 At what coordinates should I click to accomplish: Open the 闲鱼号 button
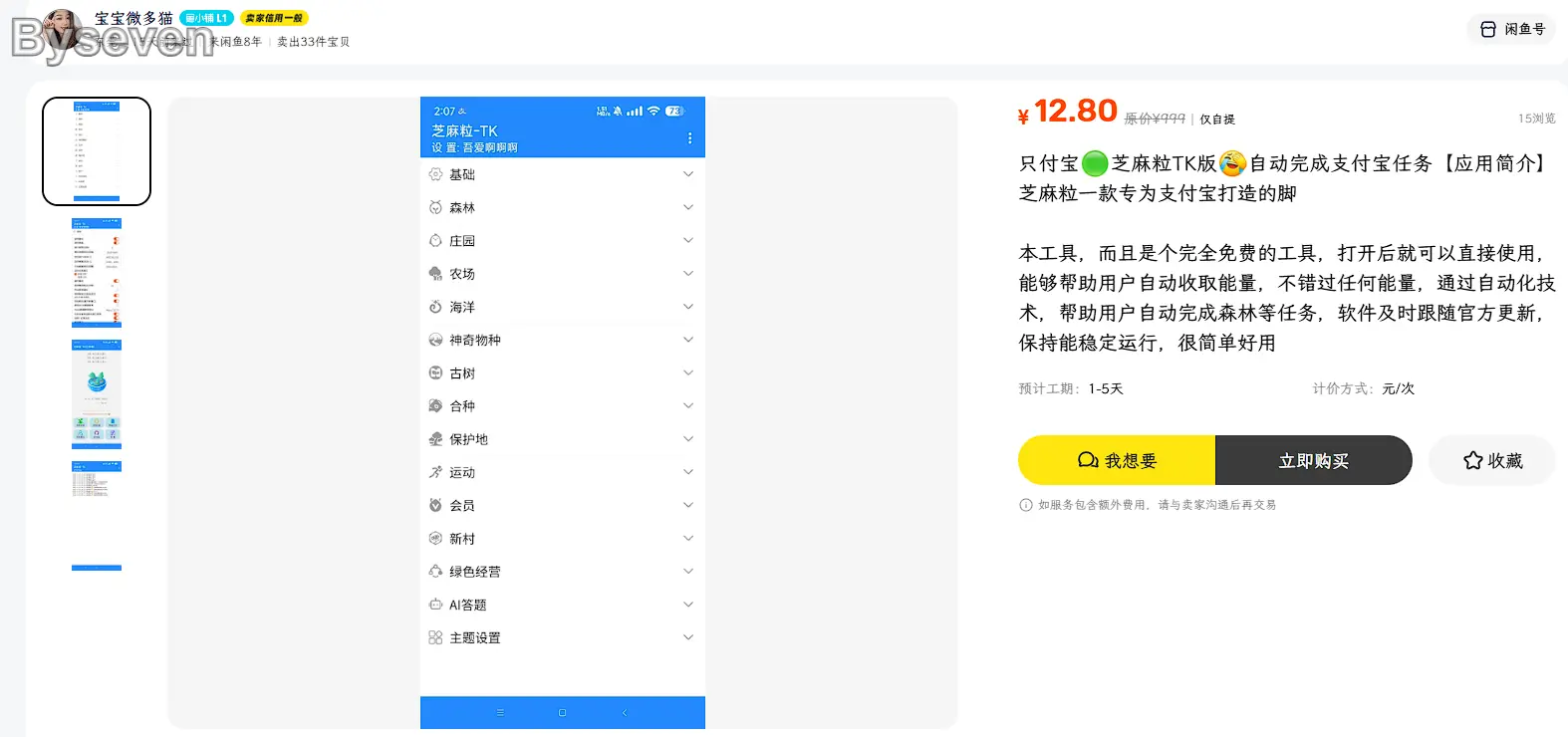(x=1511, y=29)
